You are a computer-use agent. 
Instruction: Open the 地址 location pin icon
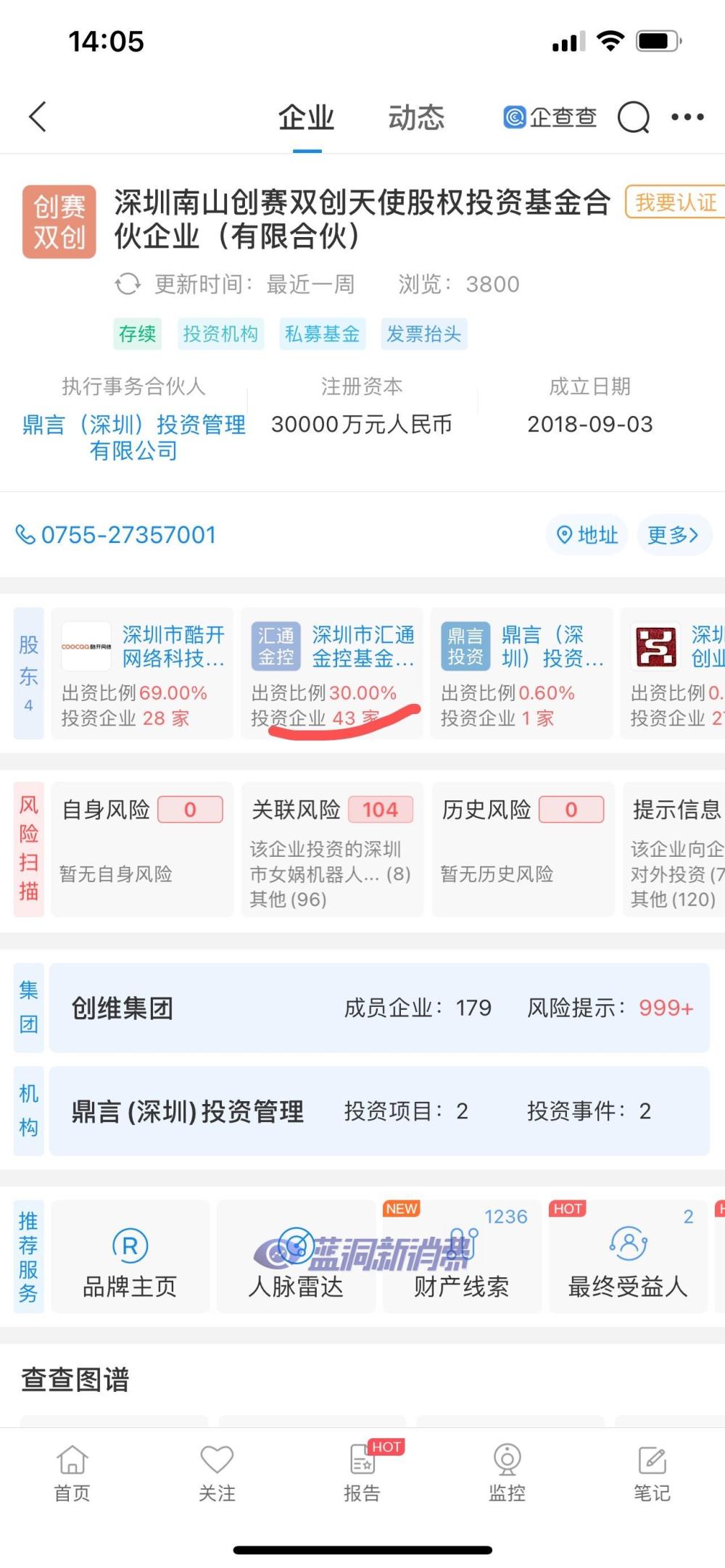[x=564, y=535]
